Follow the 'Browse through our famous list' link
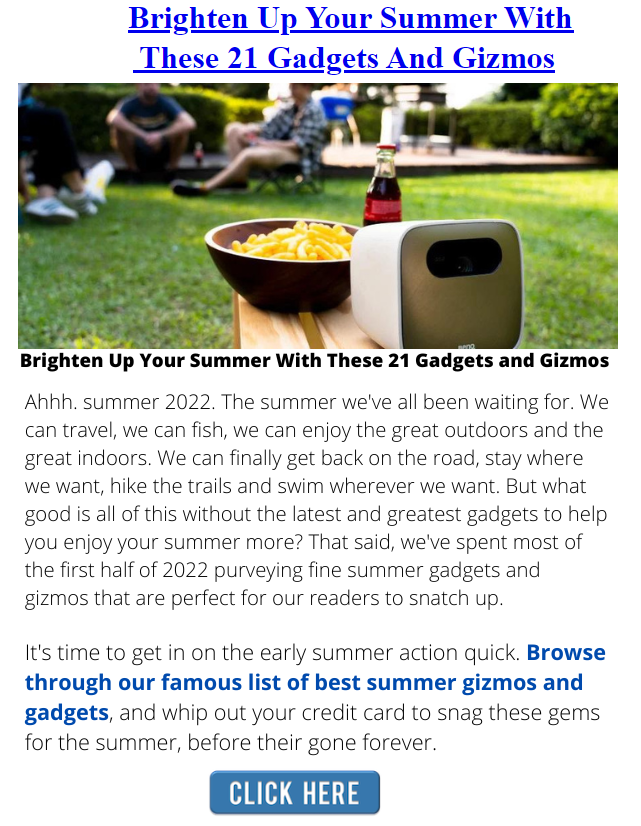This screenshot has height=826, width=641. coord(303,683)
